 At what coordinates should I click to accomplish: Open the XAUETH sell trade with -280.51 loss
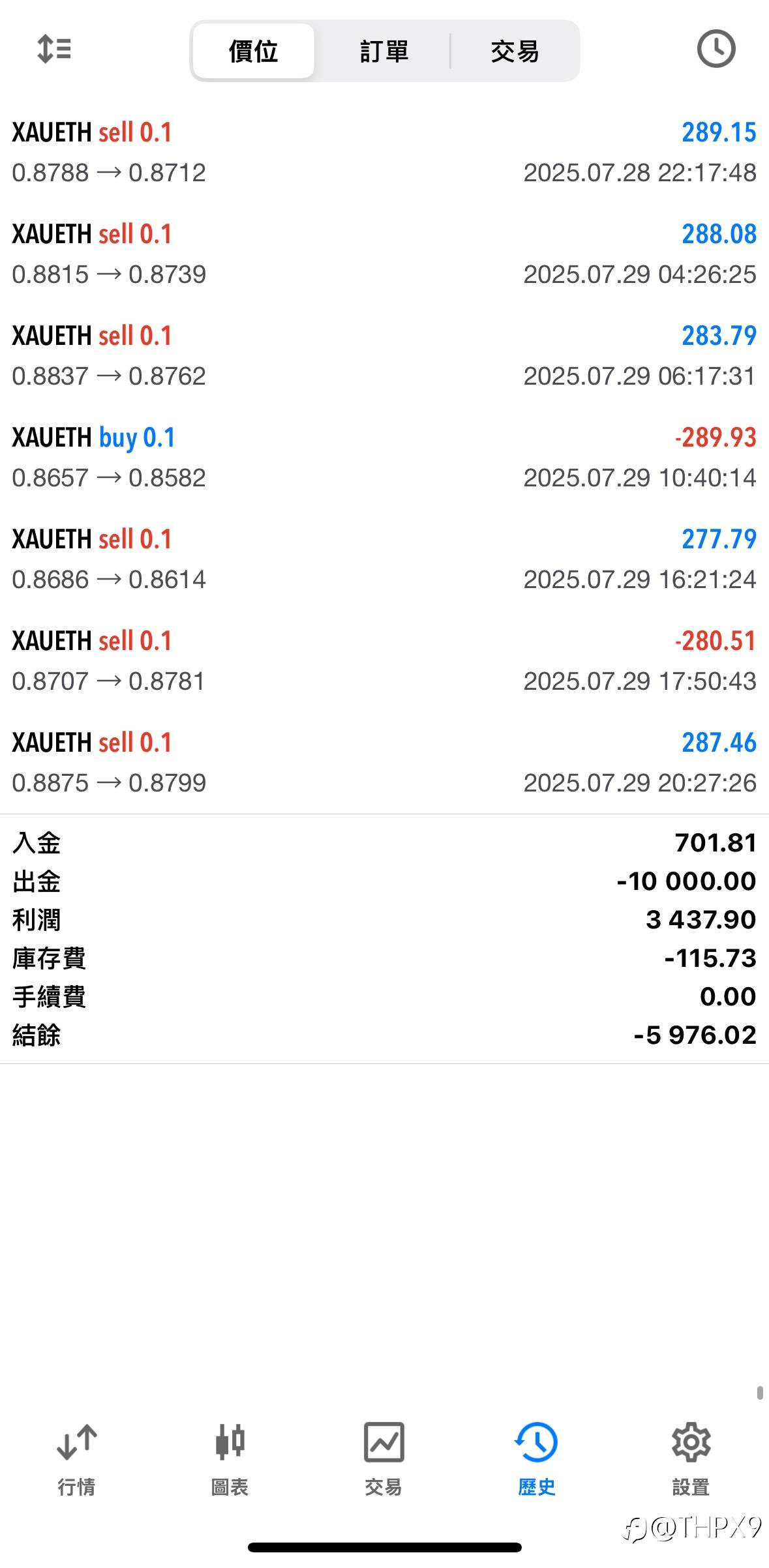tap(384, 661)
